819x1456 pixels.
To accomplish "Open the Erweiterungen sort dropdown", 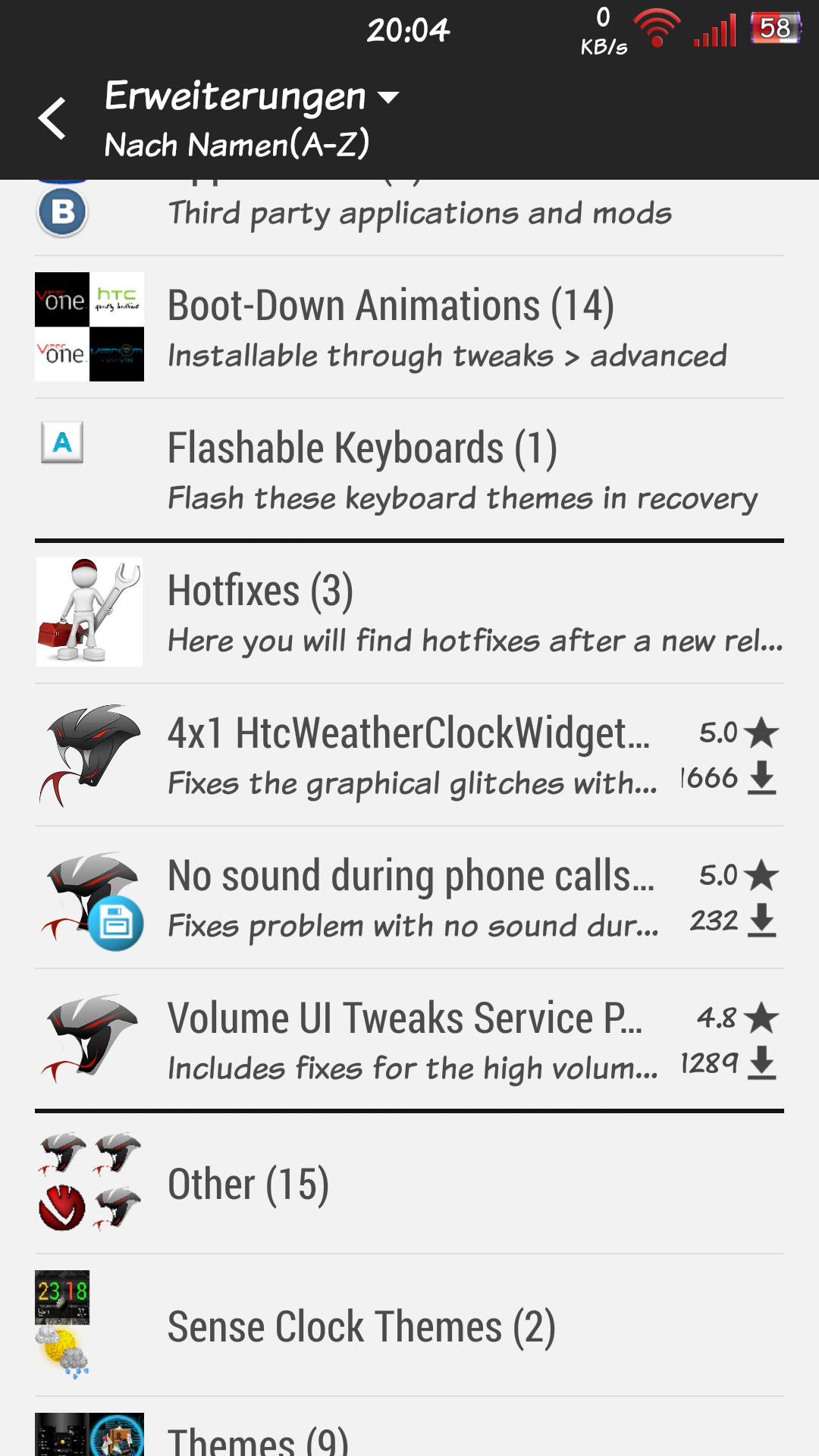I will tap(252, 118).
